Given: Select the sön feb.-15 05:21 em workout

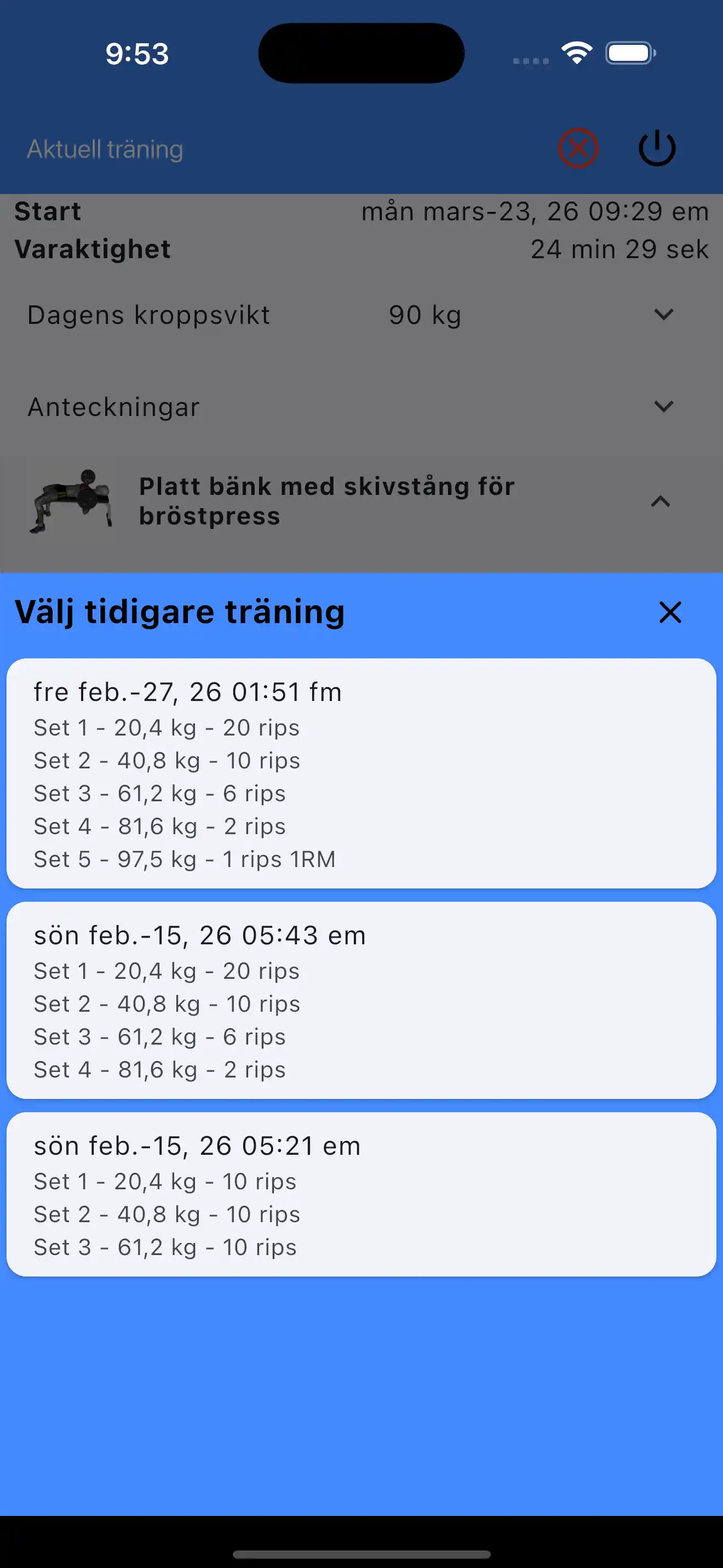Looking at the screenshot, I should (x=361, y=1193).
